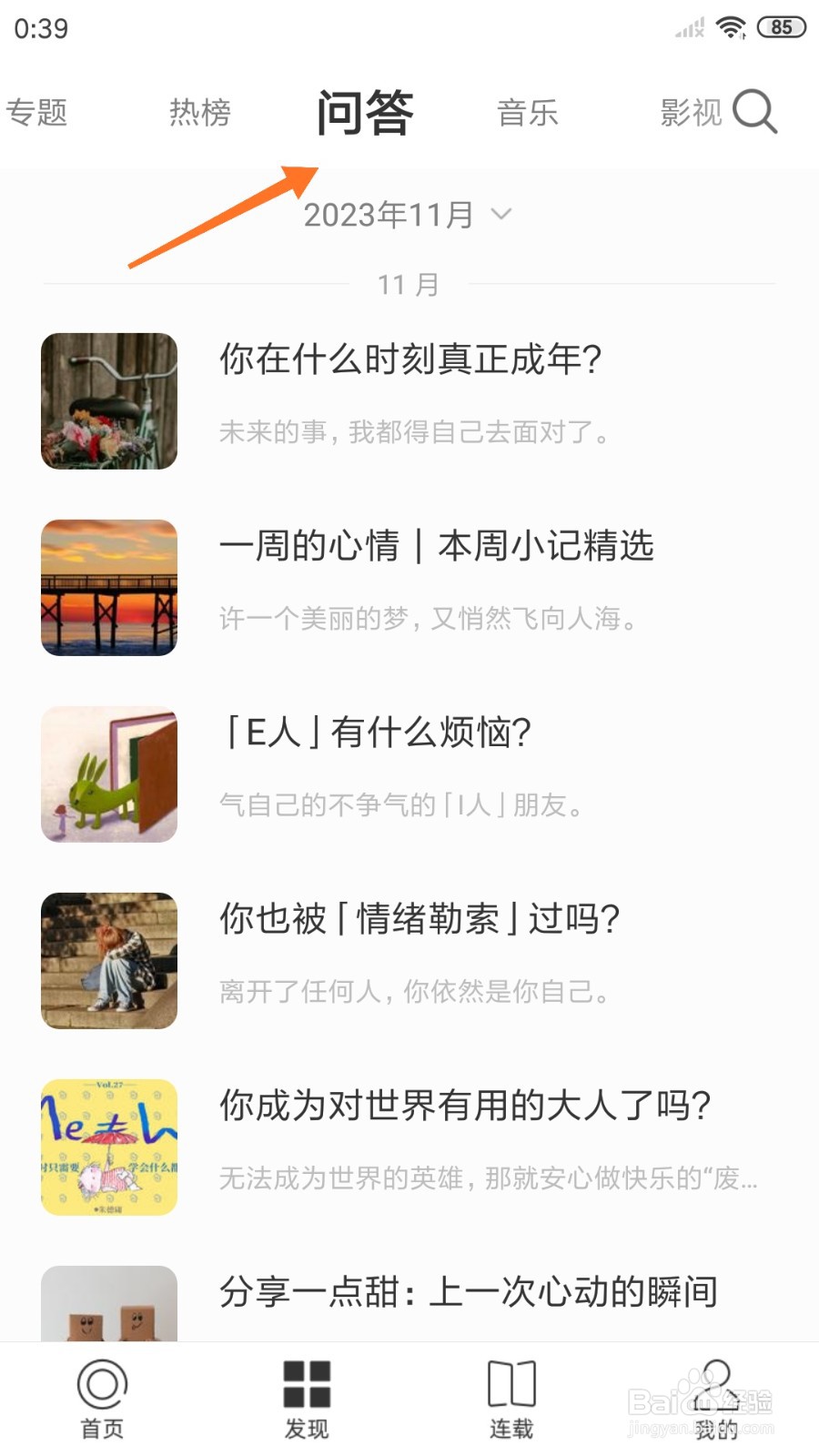
Task: Open the 影视 tab
Action: pos(690,112)
